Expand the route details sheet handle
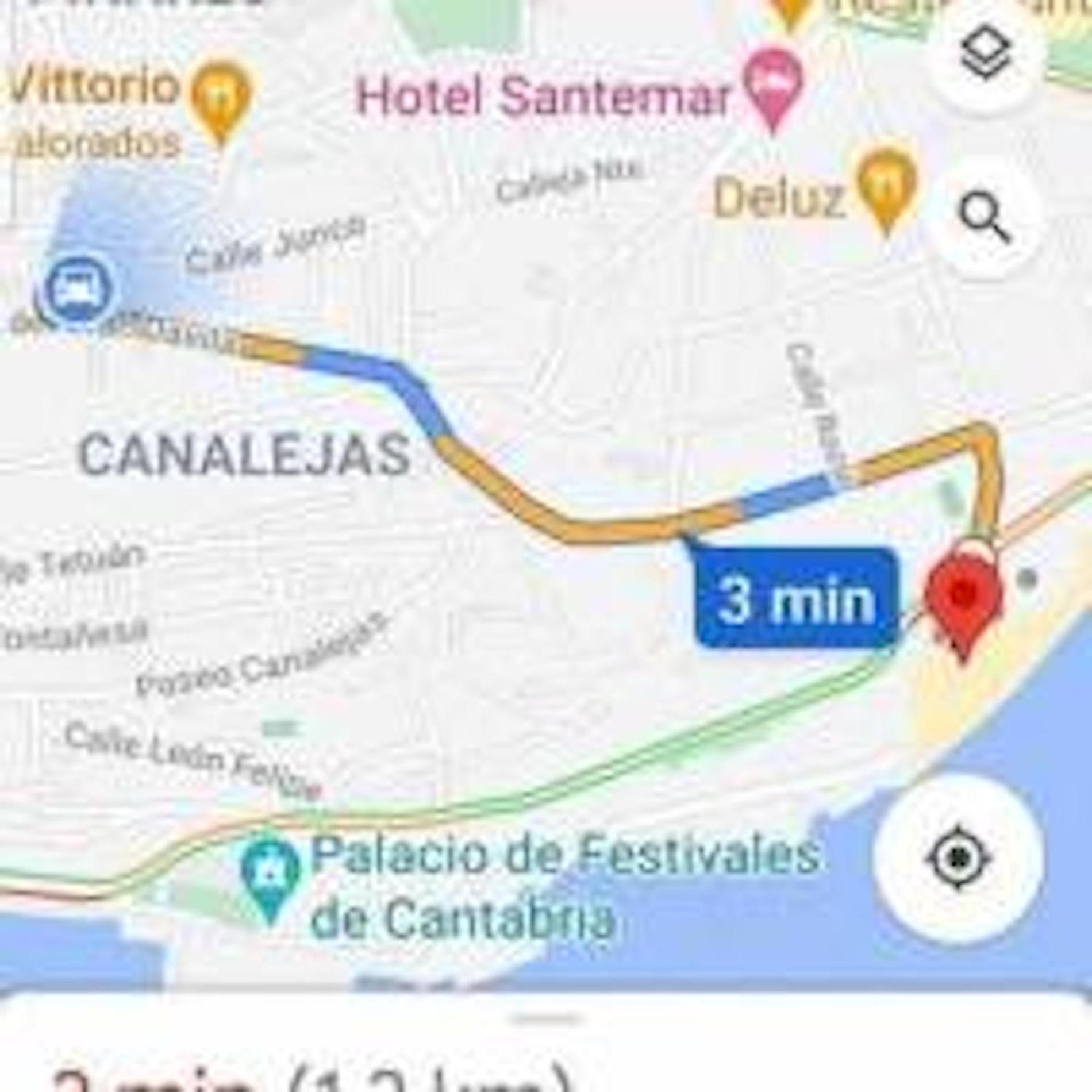The height and width of the screenshot is (1092, 1092). (546, 1020)
